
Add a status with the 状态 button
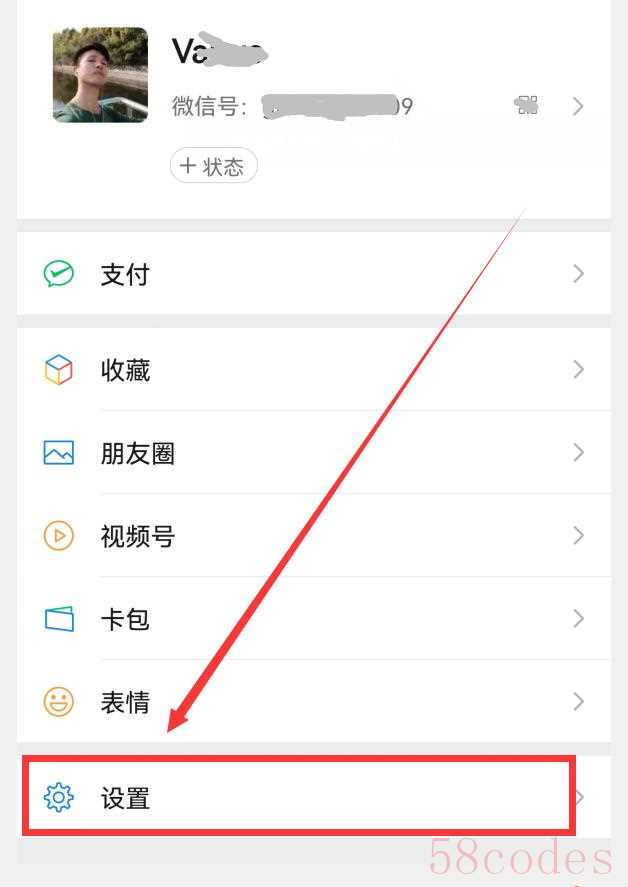214,166
